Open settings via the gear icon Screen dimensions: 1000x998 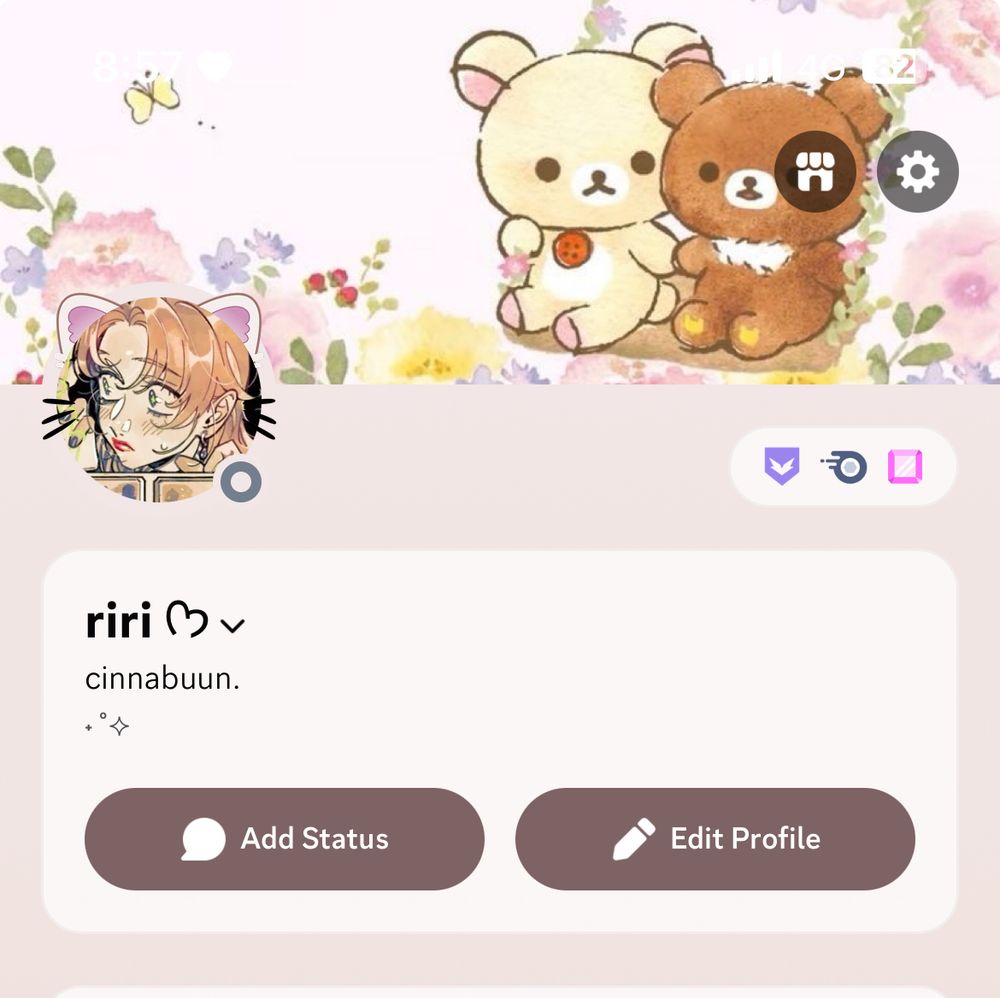918,172
